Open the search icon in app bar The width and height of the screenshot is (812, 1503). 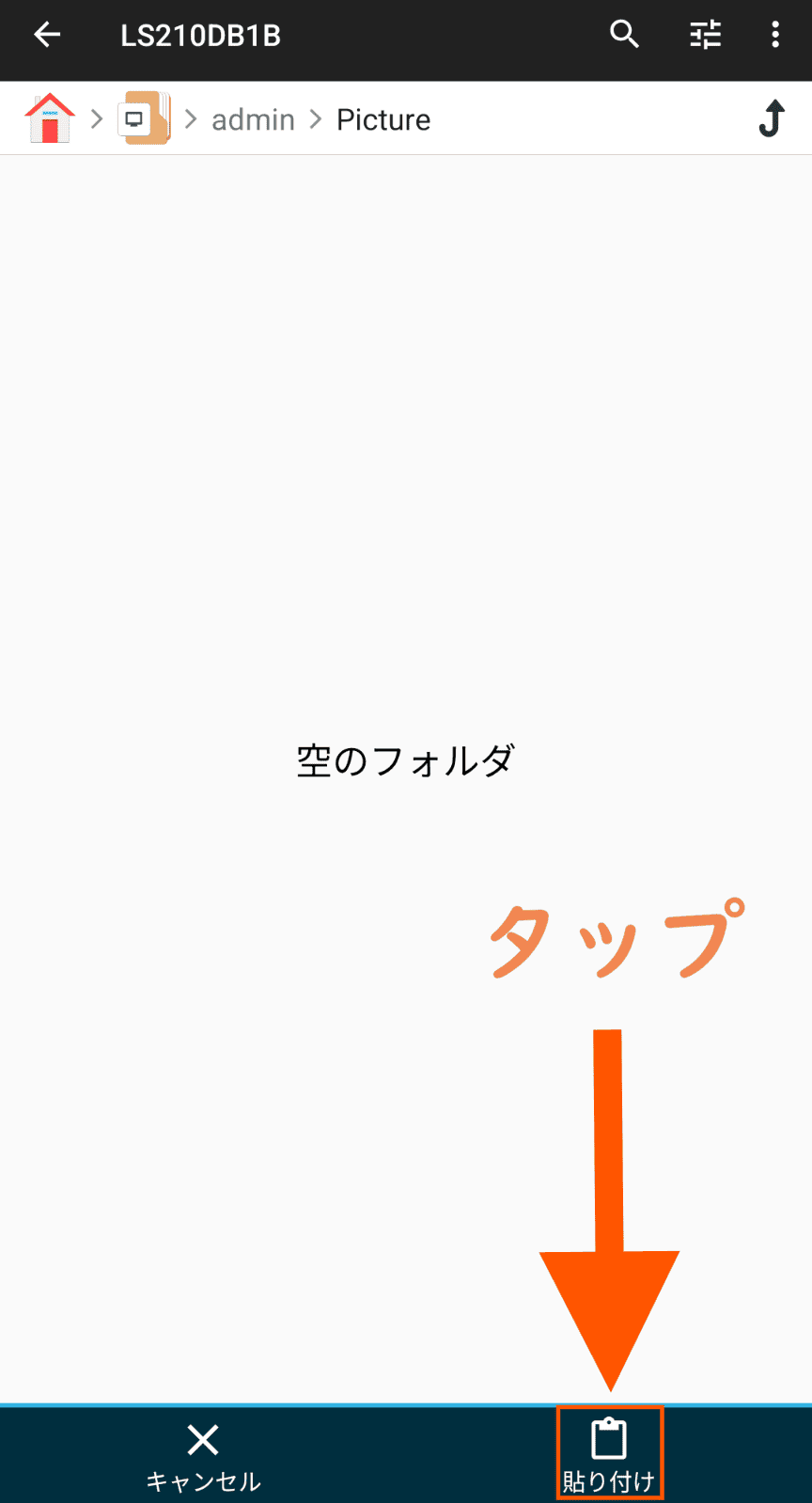pyautogui.click(x=624, y=36)
